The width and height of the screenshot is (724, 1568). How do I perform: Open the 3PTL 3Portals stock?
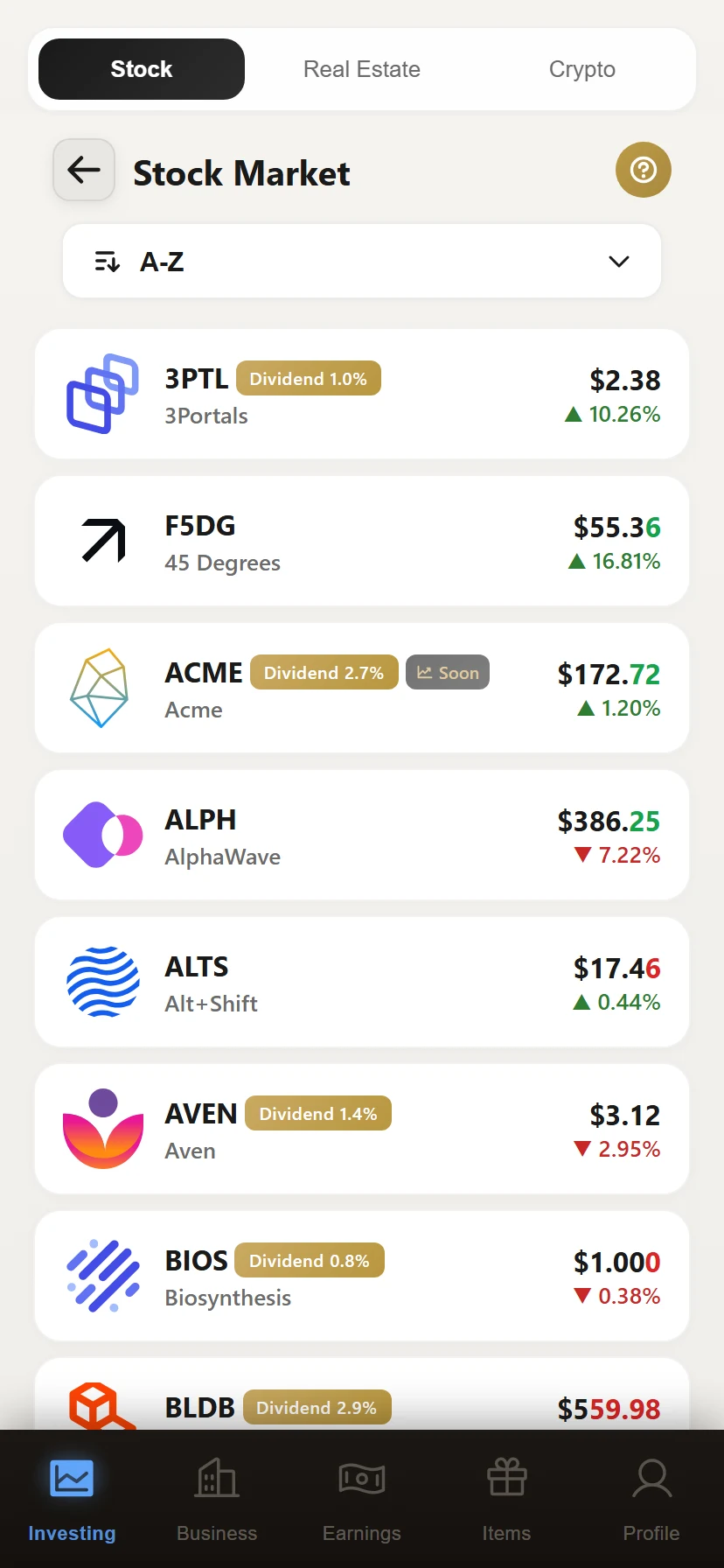[362, 394]
